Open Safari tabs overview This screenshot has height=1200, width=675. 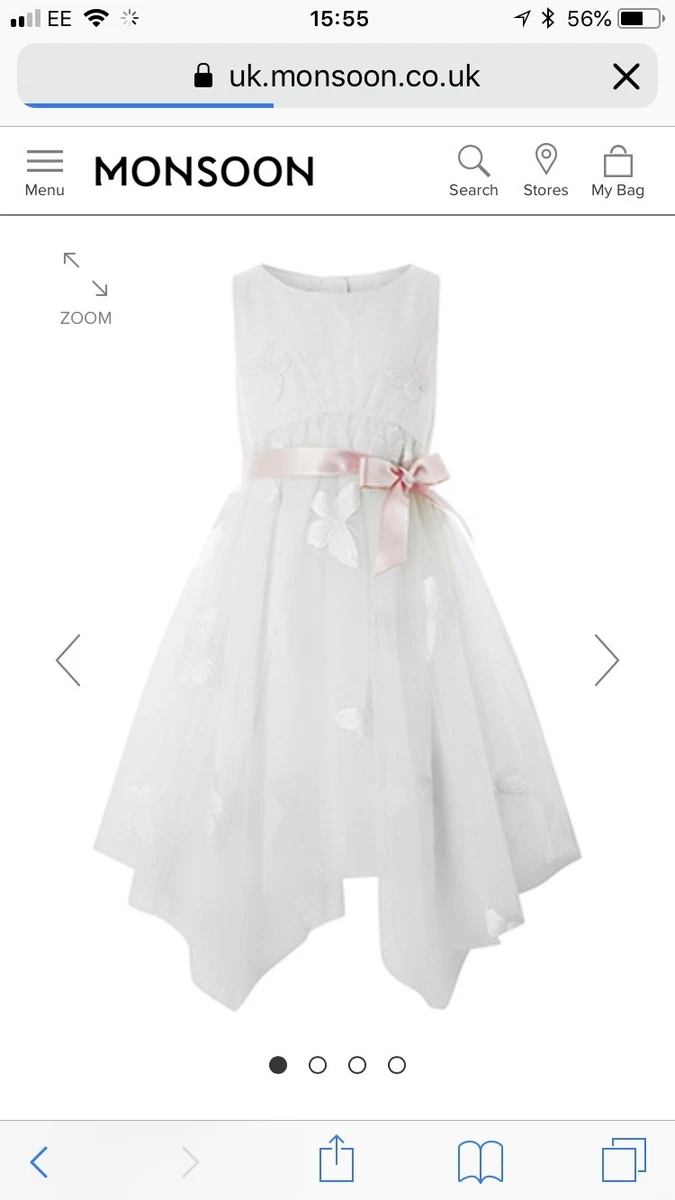point(624,1161)
